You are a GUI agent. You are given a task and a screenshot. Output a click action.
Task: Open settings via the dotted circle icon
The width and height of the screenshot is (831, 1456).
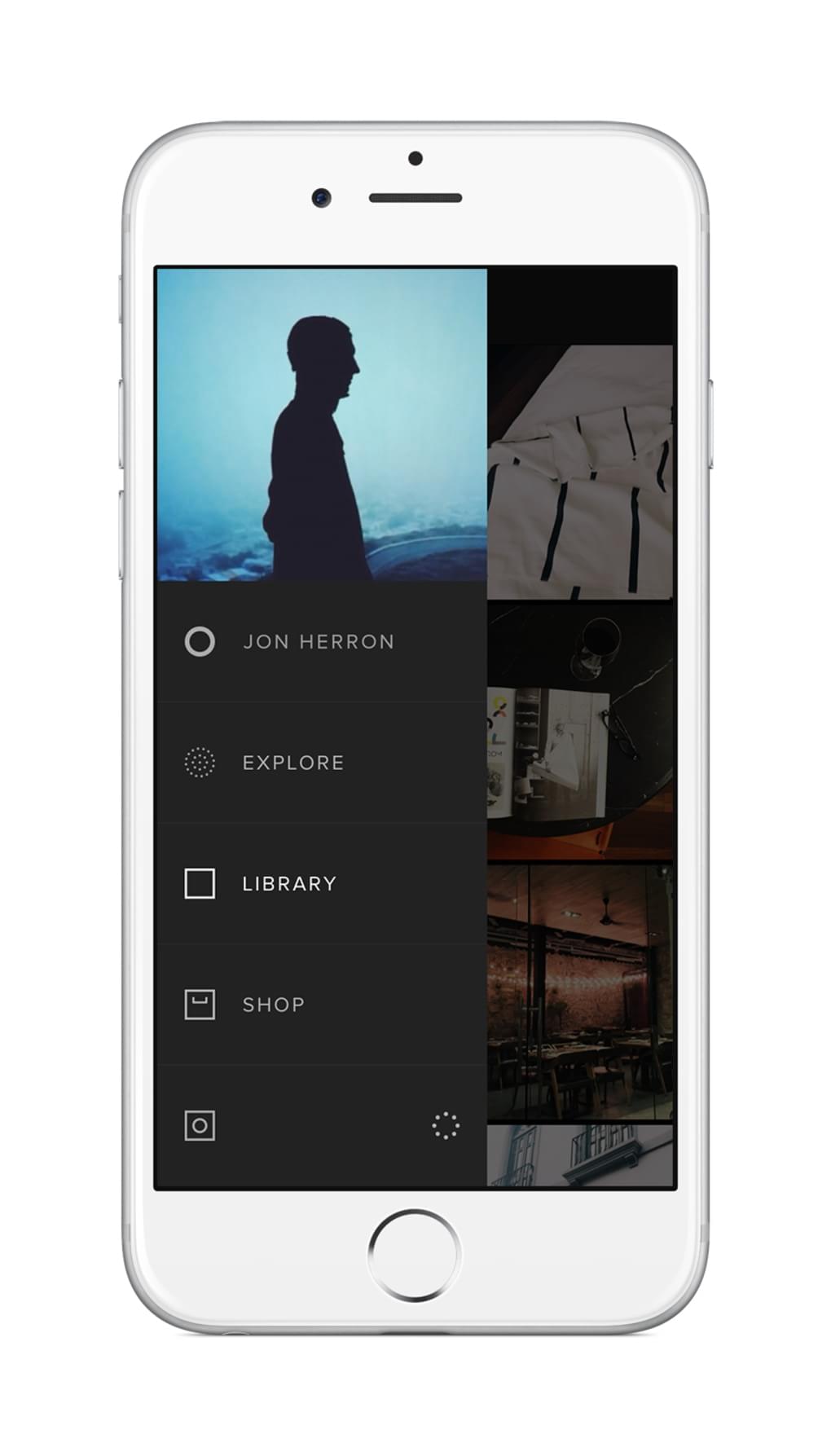tap(446, 1126)
